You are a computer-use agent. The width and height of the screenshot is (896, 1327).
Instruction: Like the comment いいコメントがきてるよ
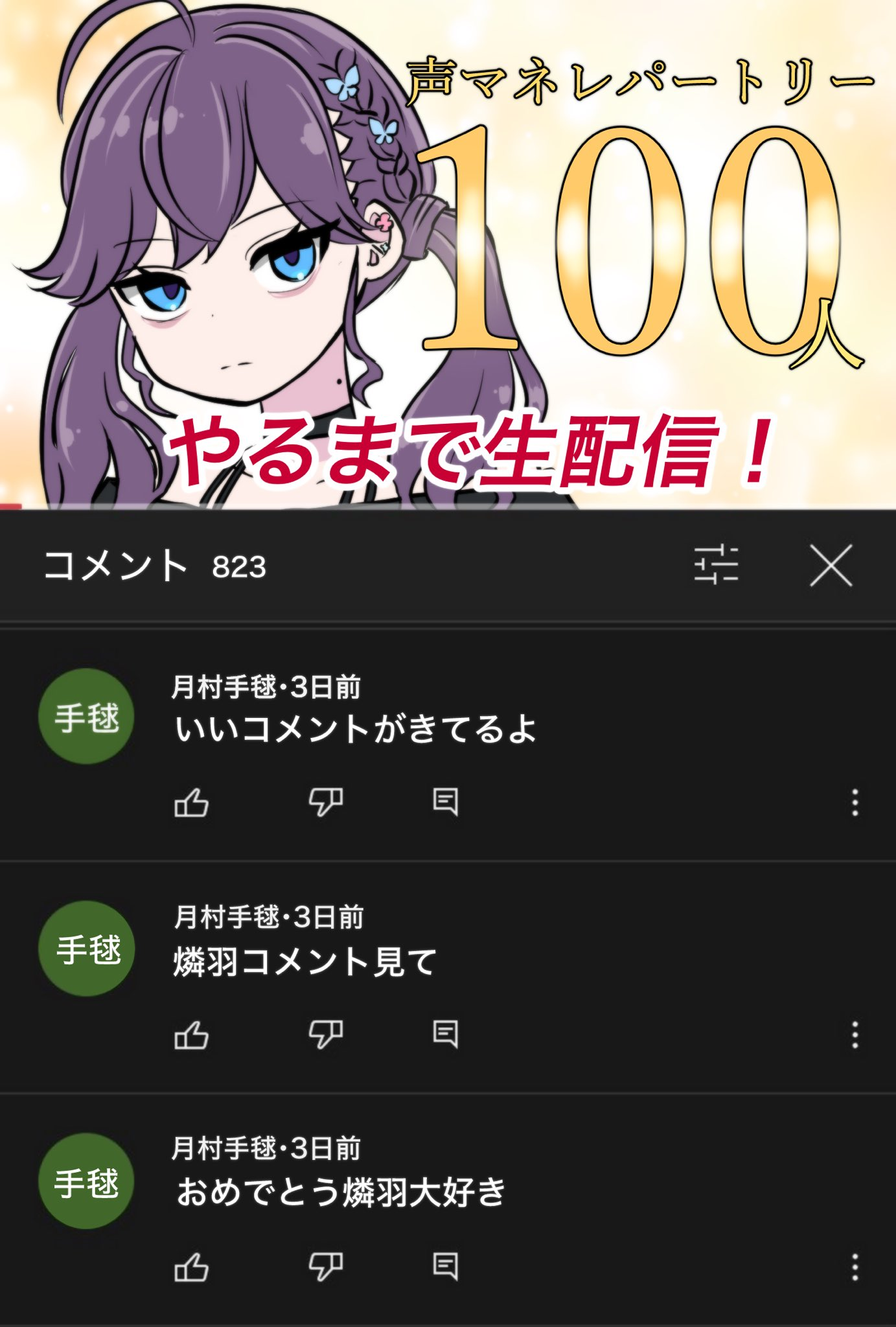[192, 803]
